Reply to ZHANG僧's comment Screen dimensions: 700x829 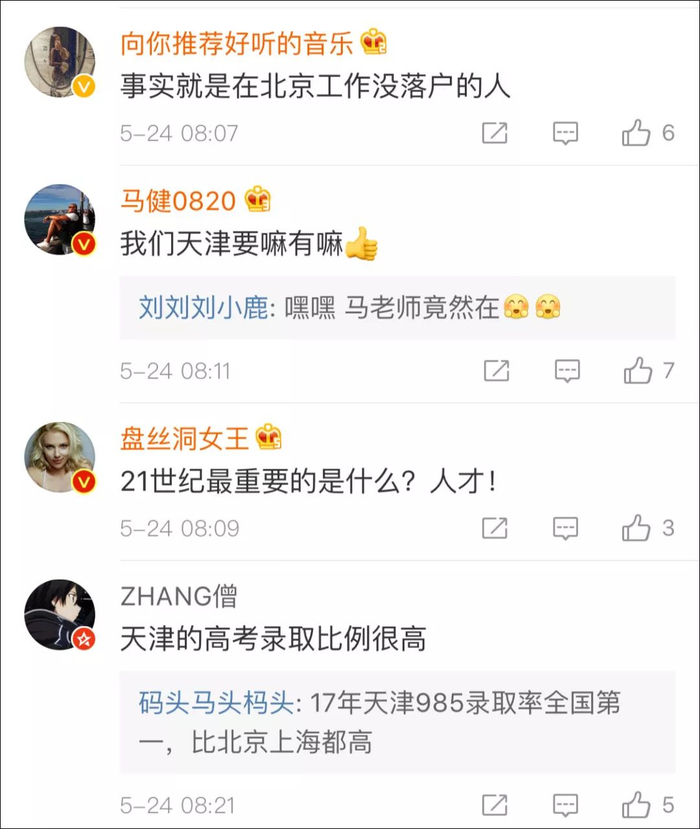pyautogui.click(x=567, y=803)
